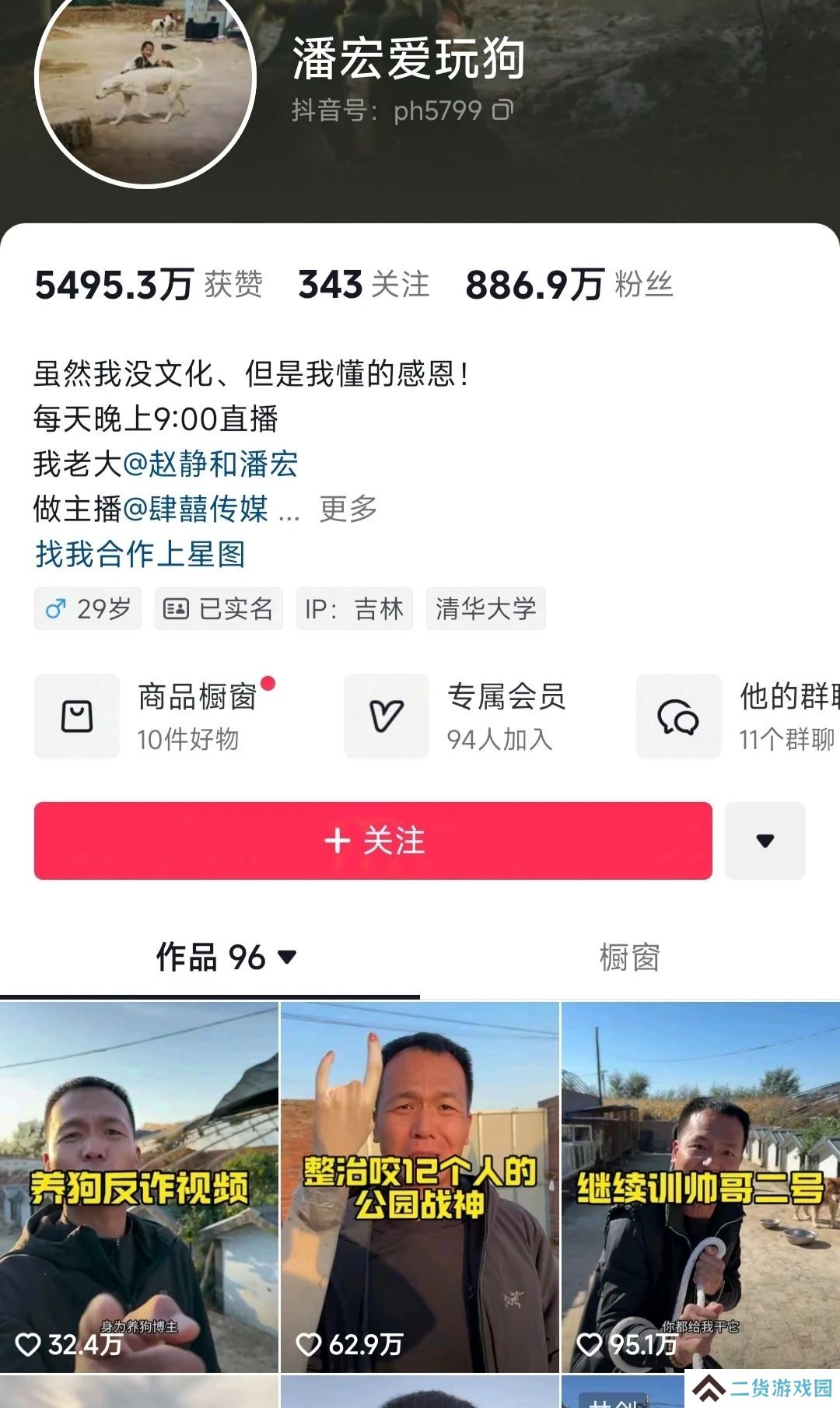Open the @赵静和潘宏 mention link
The width and height of the screenshot is (840, 1408).
[211, 464]
